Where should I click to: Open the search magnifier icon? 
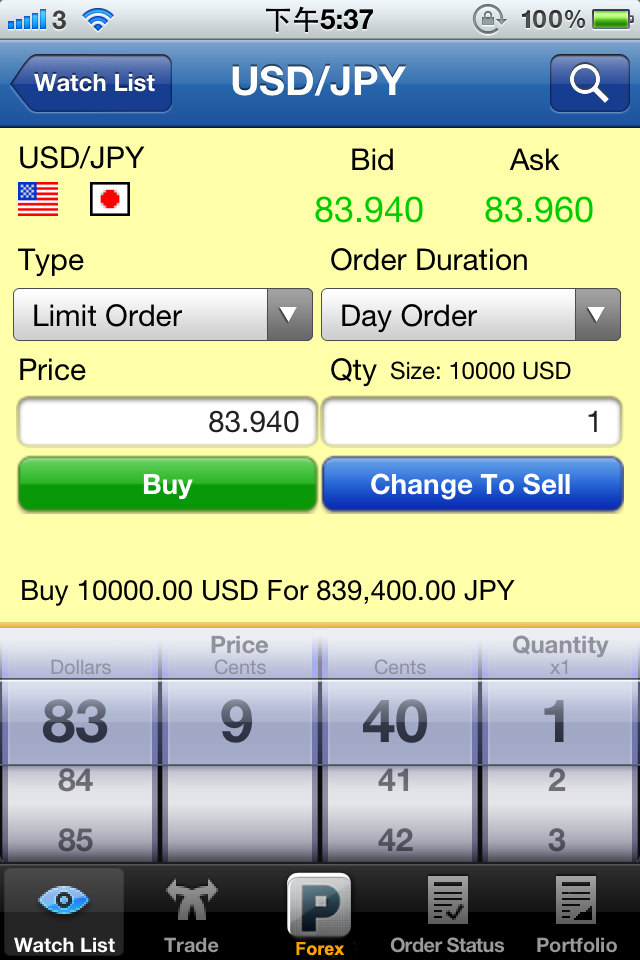[x=589, y=83]
